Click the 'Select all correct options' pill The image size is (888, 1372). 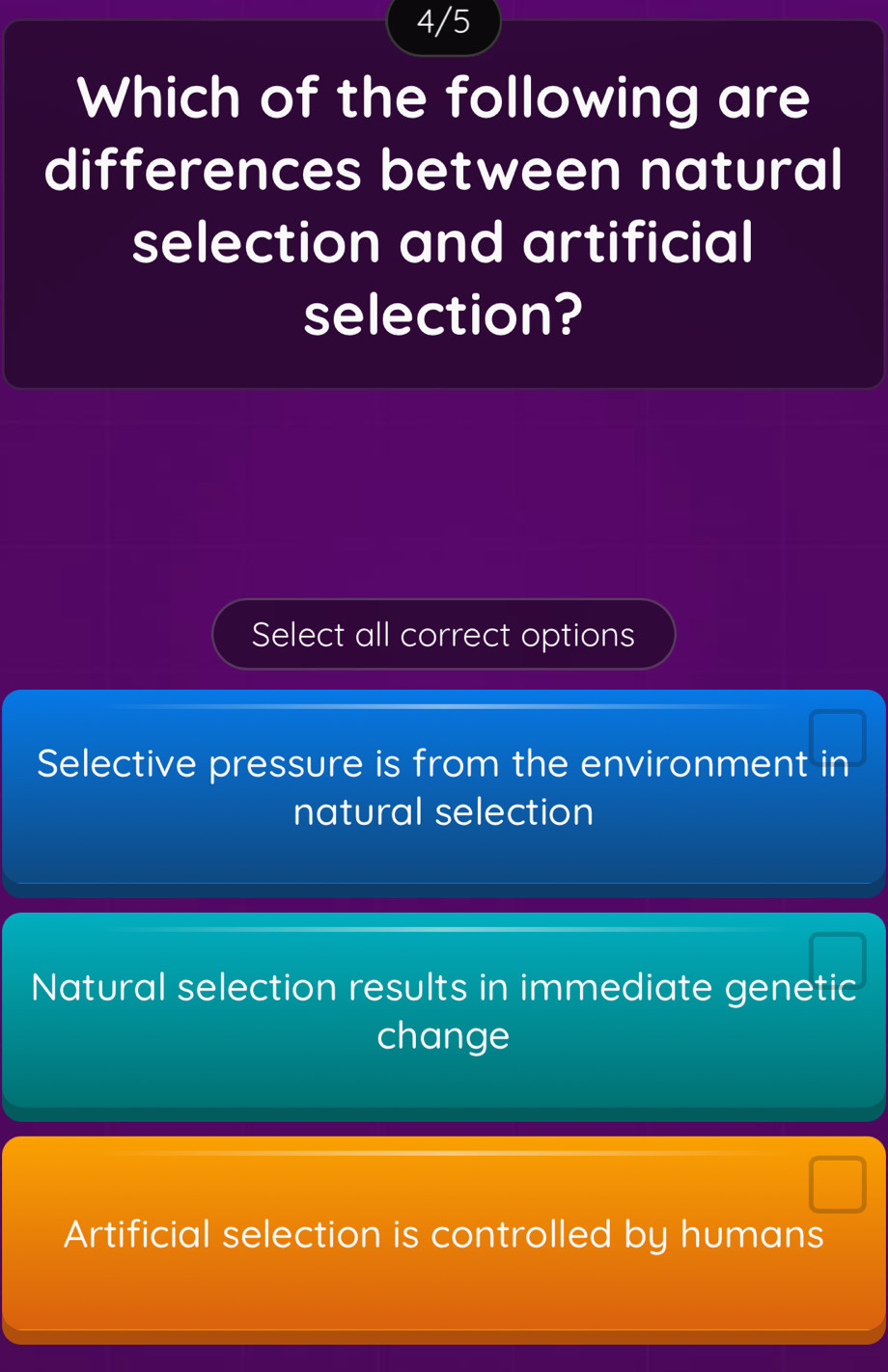tap(443, 634)
